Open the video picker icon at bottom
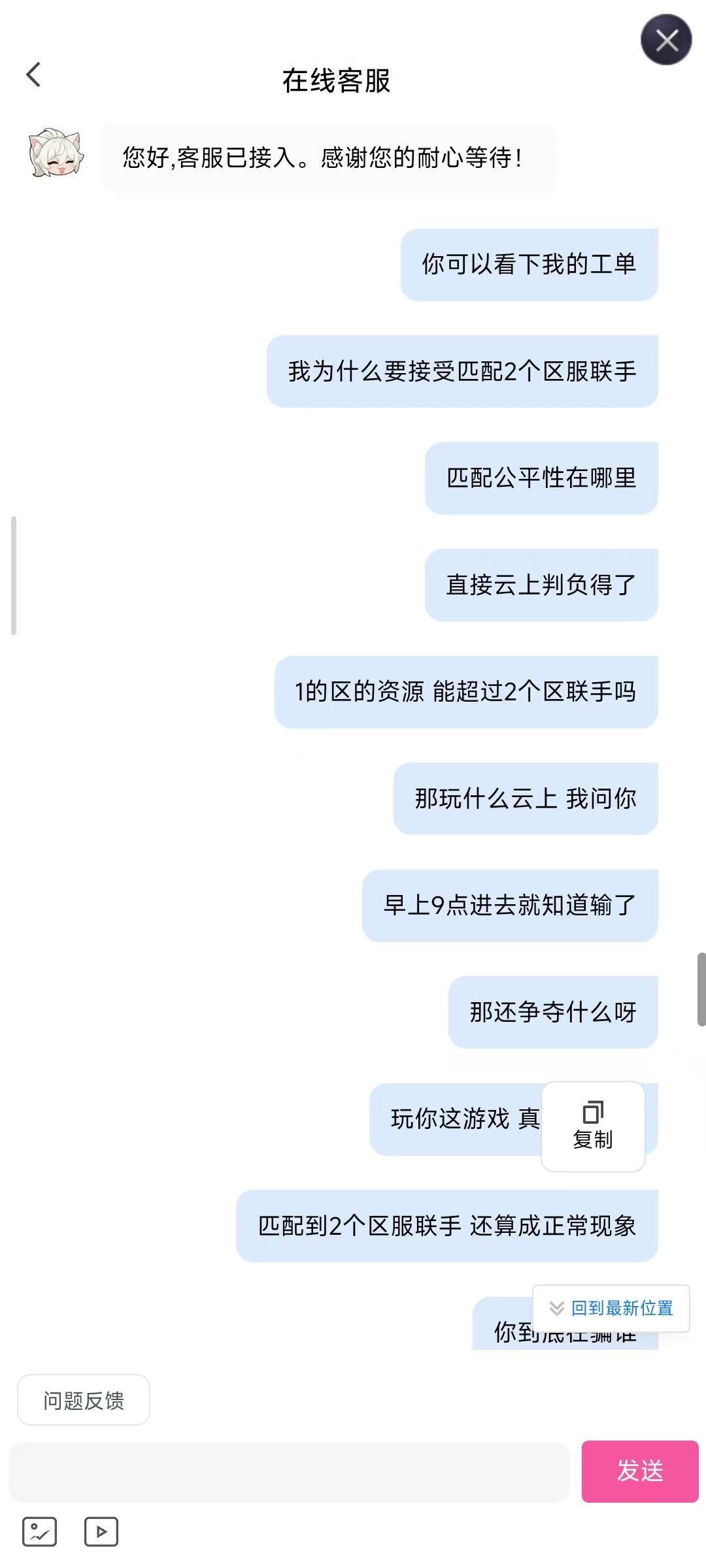The image size is (706, 1568). (x=101, y=1530)
